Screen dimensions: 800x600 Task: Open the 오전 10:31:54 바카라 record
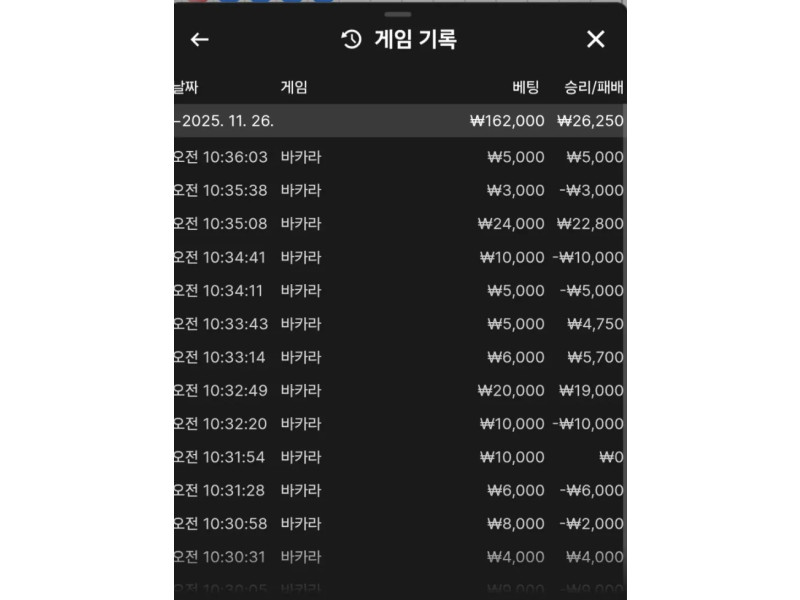tap(400, 457)
